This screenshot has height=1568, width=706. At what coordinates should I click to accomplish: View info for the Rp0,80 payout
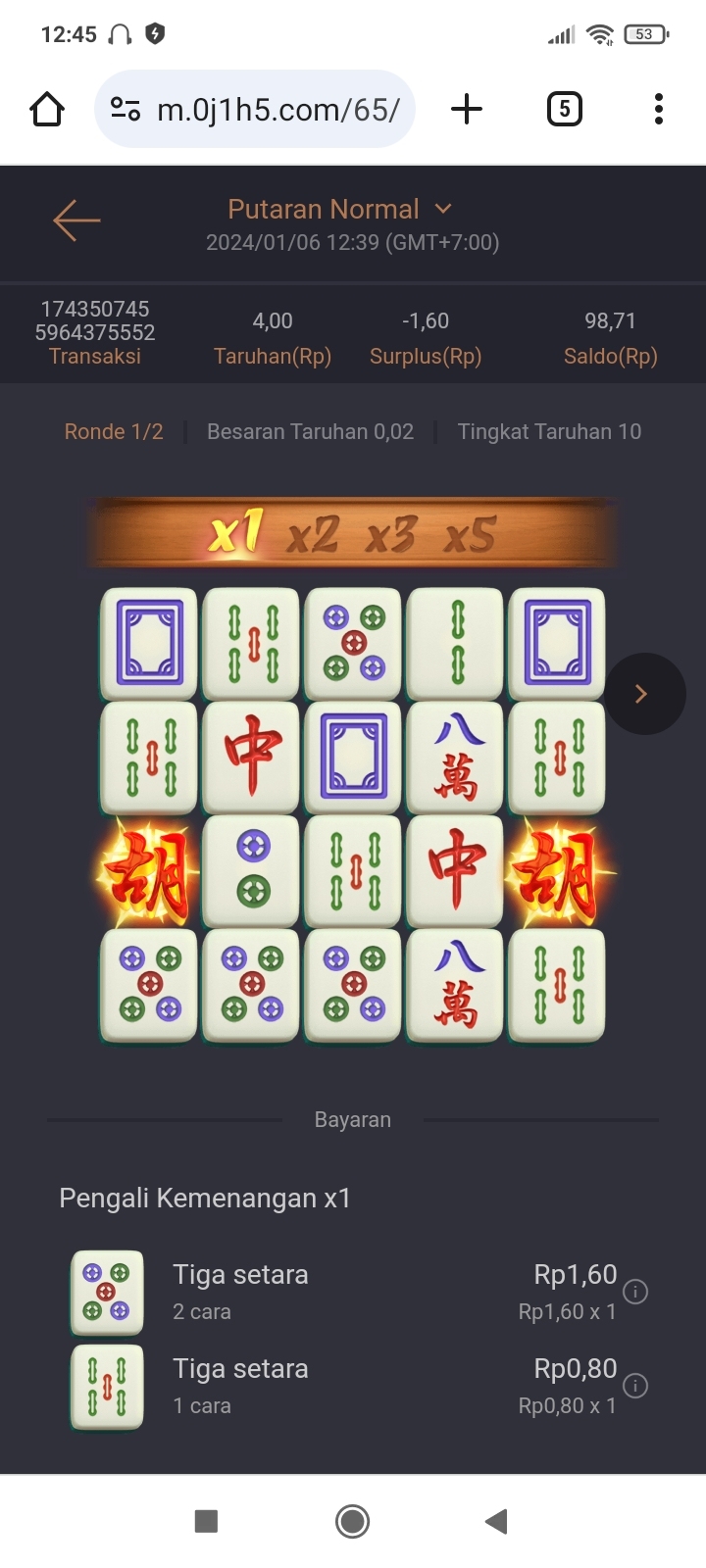(x=635, y=1386)
